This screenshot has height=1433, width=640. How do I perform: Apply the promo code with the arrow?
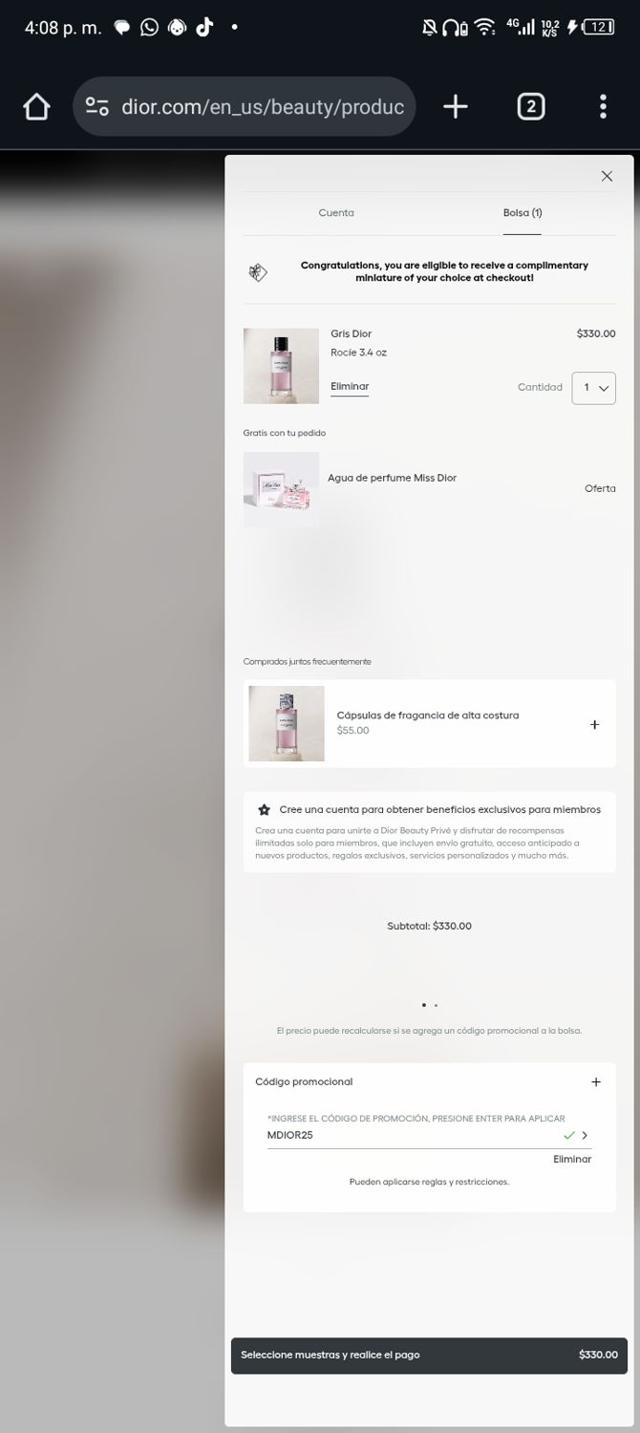click(x=585, y=1135)
